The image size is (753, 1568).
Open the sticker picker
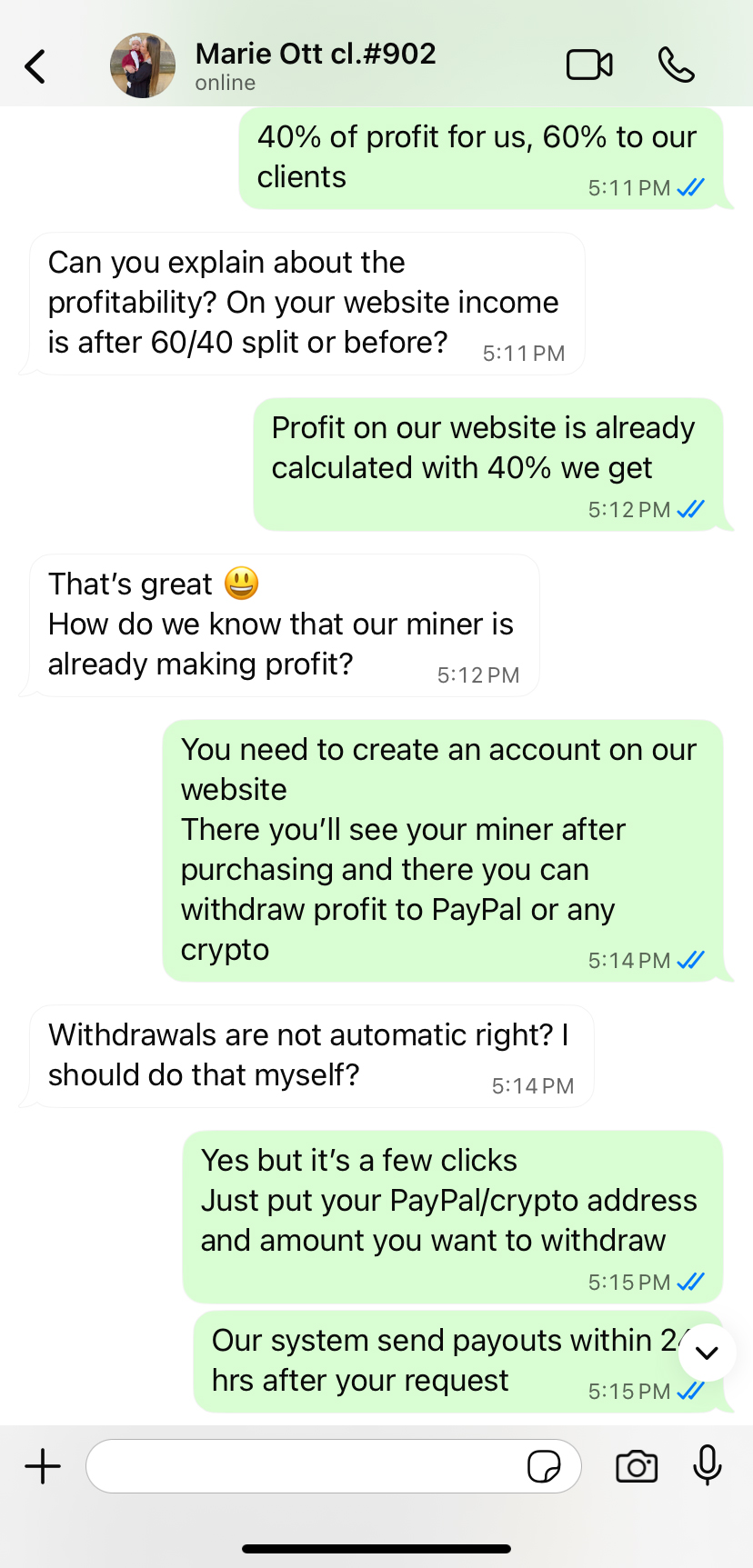point(544,1466)
